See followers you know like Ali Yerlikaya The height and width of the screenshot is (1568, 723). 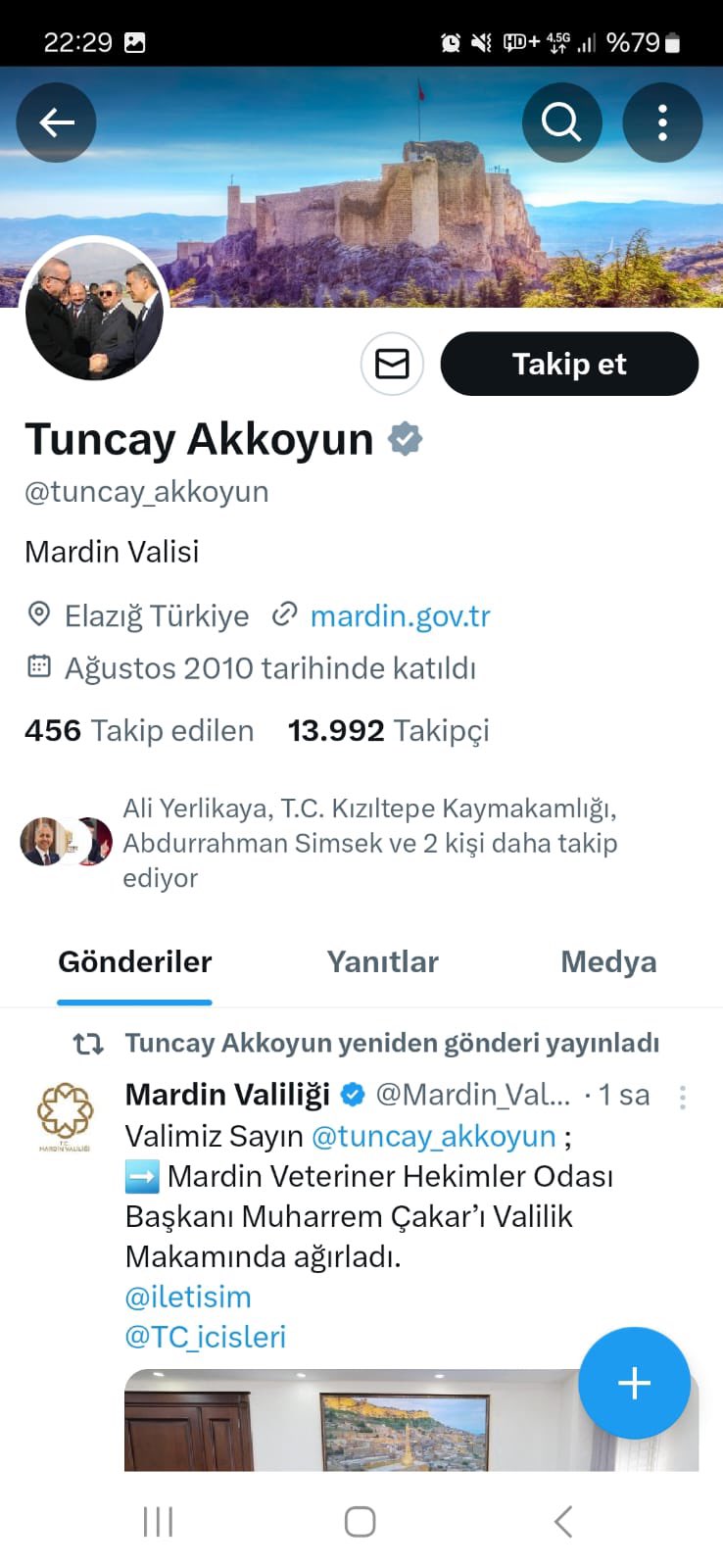coord(368,843)
